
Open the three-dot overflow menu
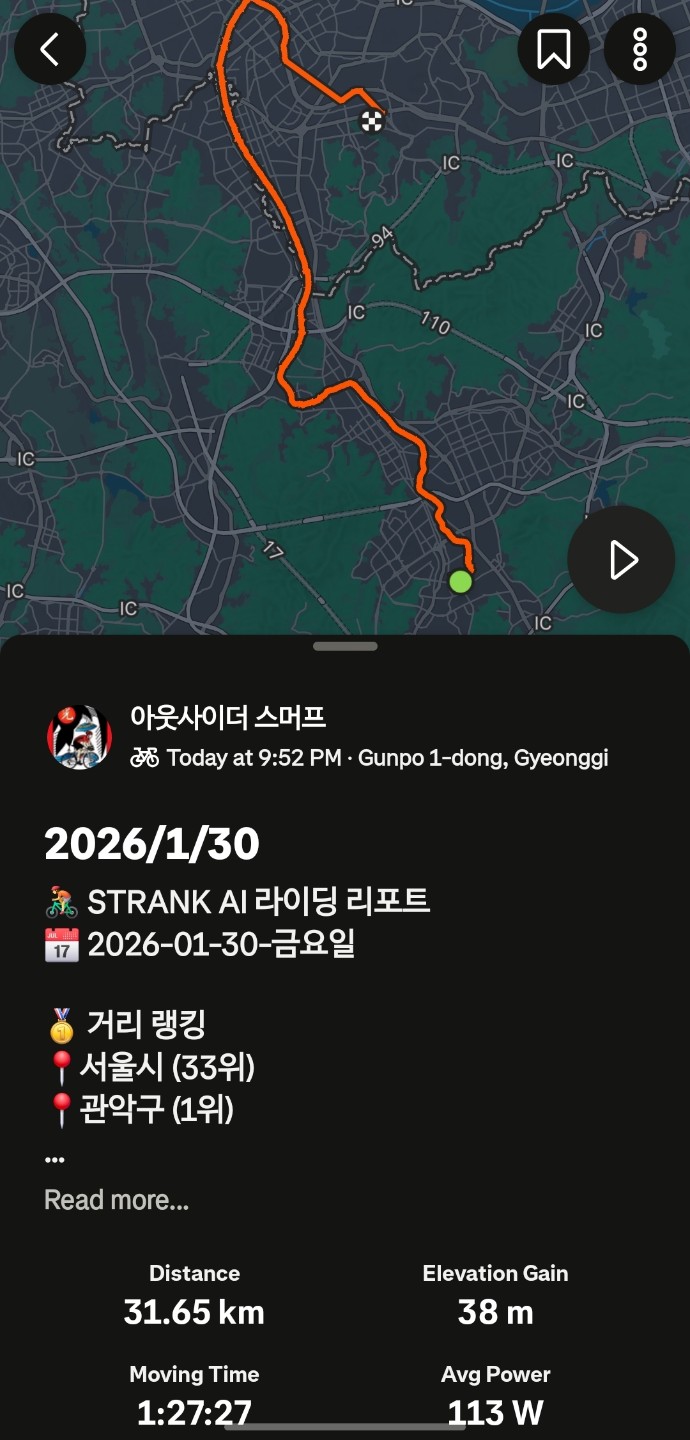click(x=640, y=49)
